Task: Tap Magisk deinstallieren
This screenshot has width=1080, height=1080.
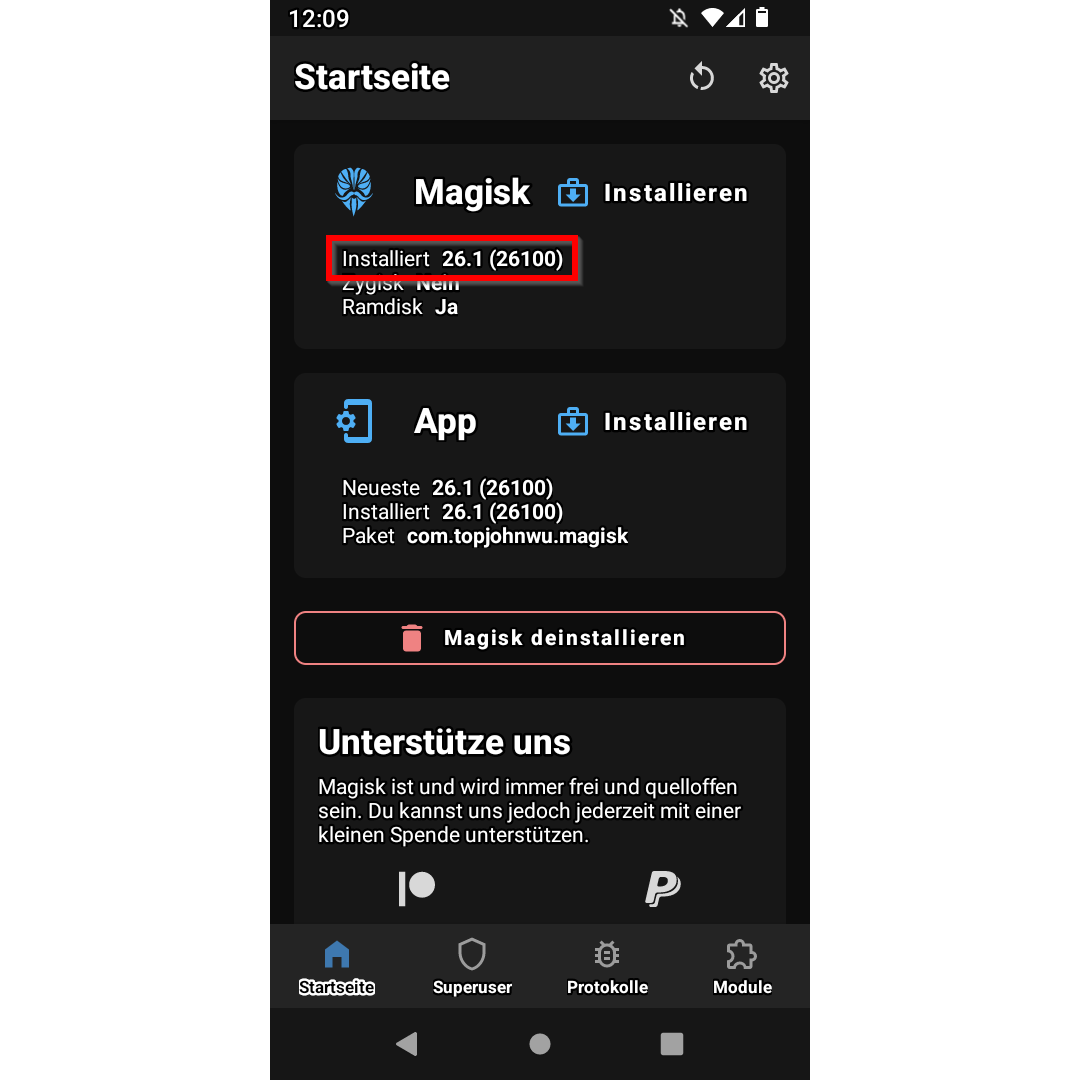Action: pyautogui.click(x=540, y=638)
